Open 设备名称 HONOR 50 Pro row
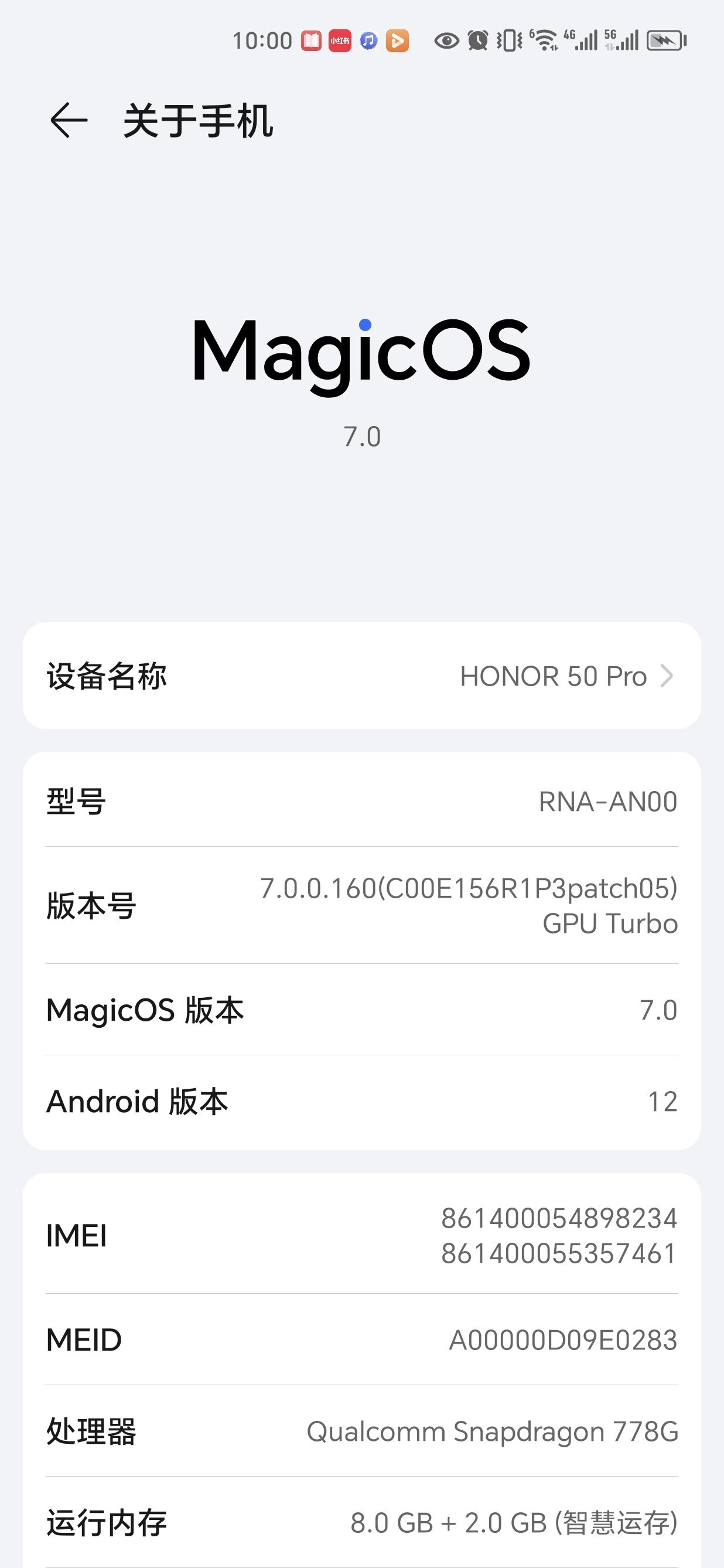This screenshot has width=724, height=1568. point(361,676)
